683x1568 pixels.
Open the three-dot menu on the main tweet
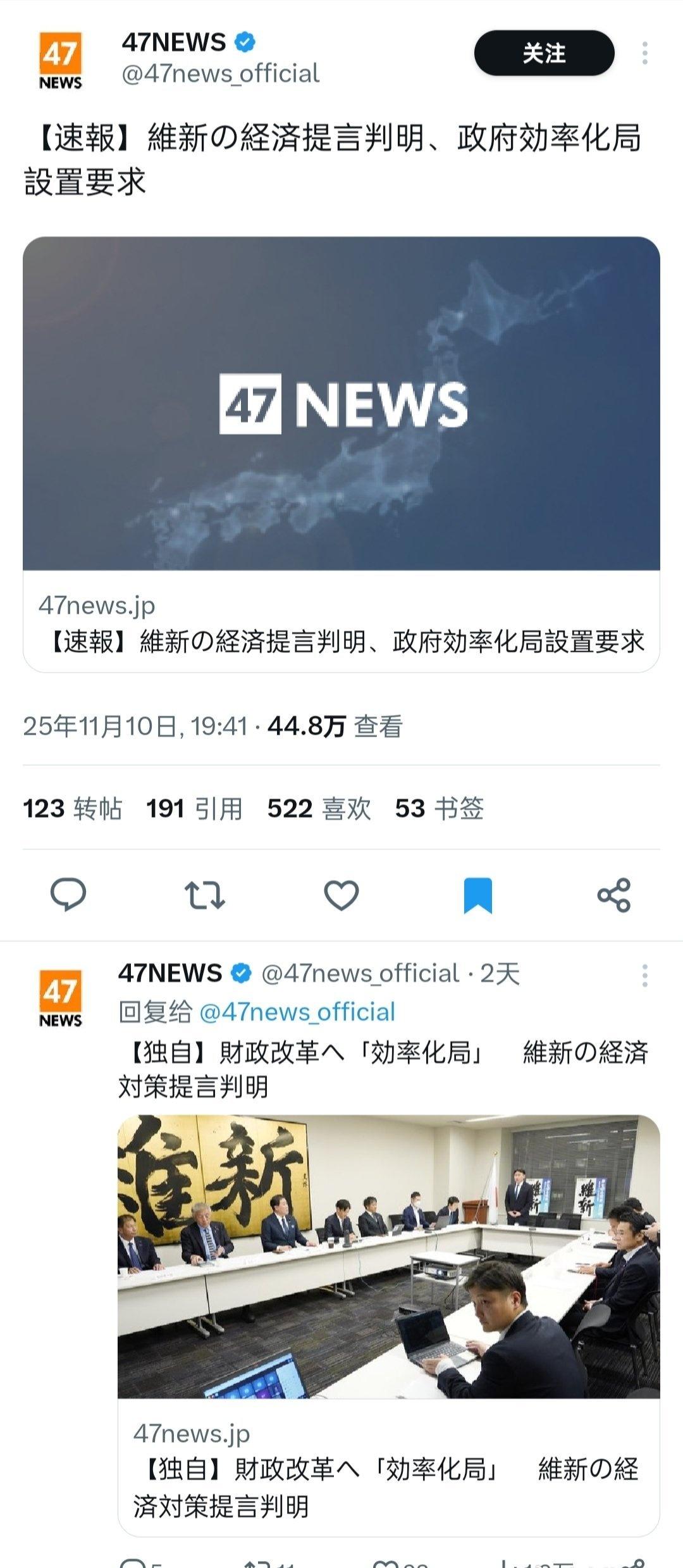[x=646, y=53]
